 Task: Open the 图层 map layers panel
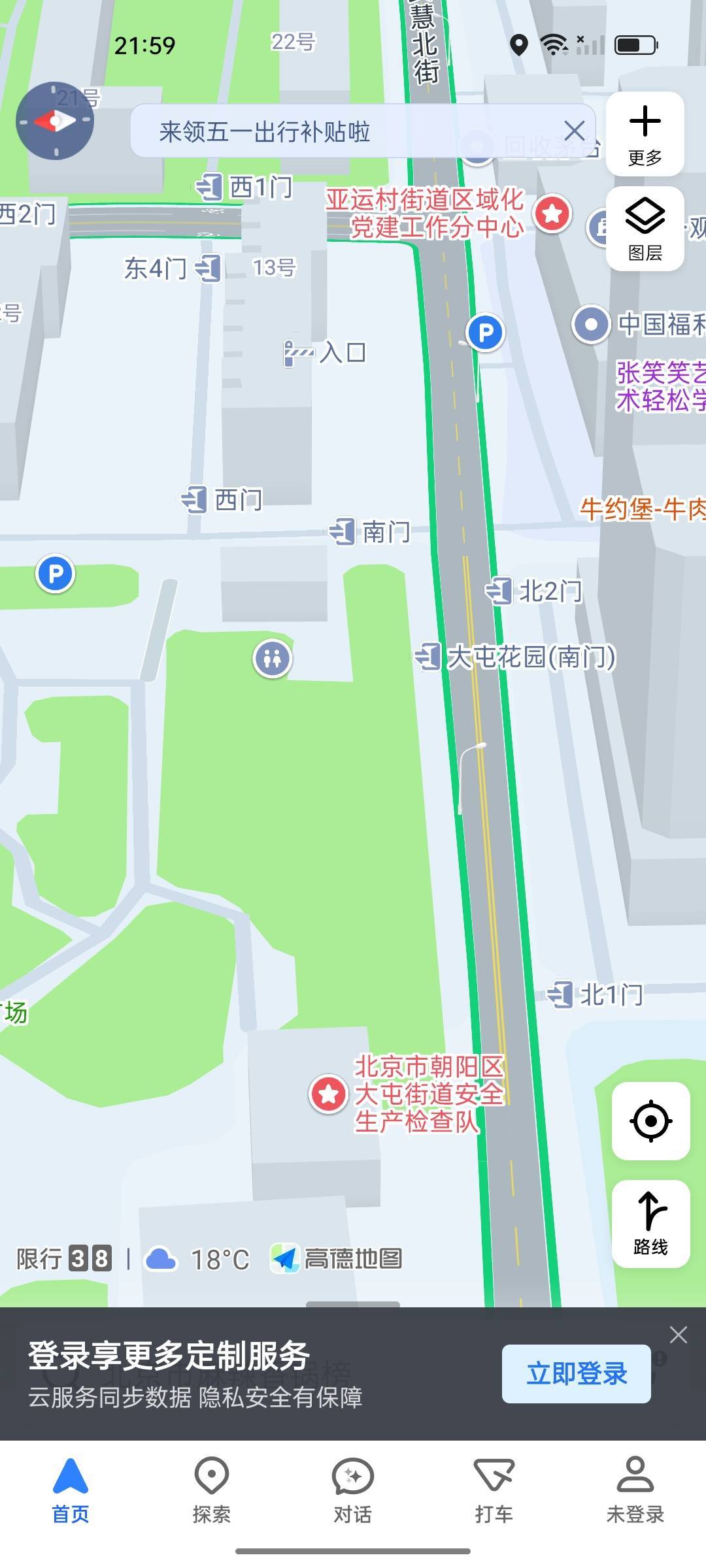tap(645, 229)
